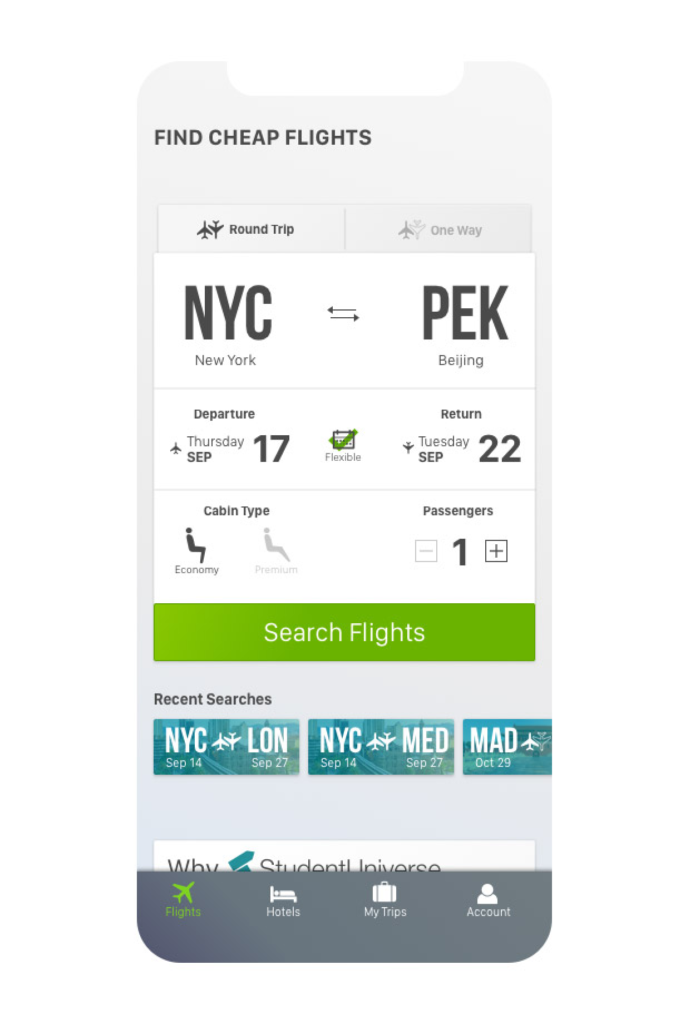Go to the Hotels tab
Screen dimensions: 690x1024
pyautogui.click(x=283, y=900)
